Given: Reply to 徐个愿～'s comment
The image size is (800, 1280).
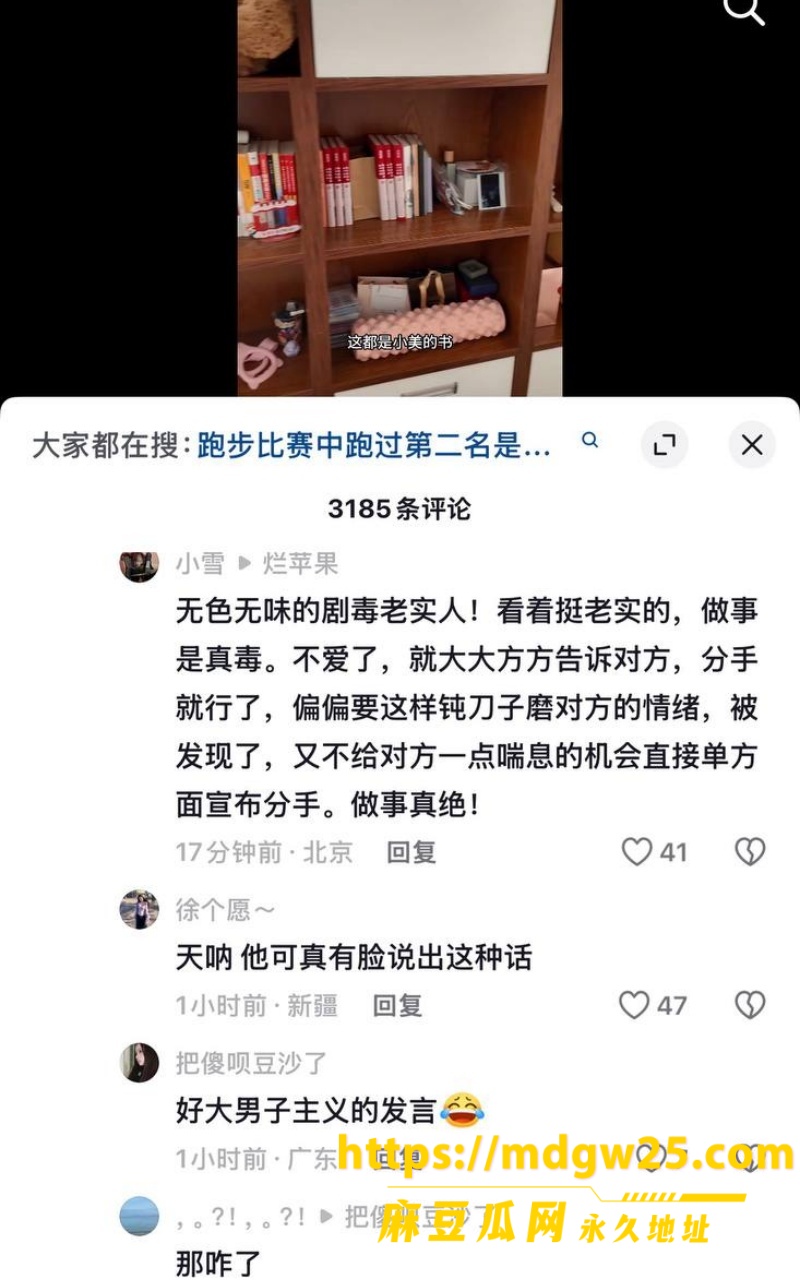Looking at the screenshot, I should [x=397, y=1005].
